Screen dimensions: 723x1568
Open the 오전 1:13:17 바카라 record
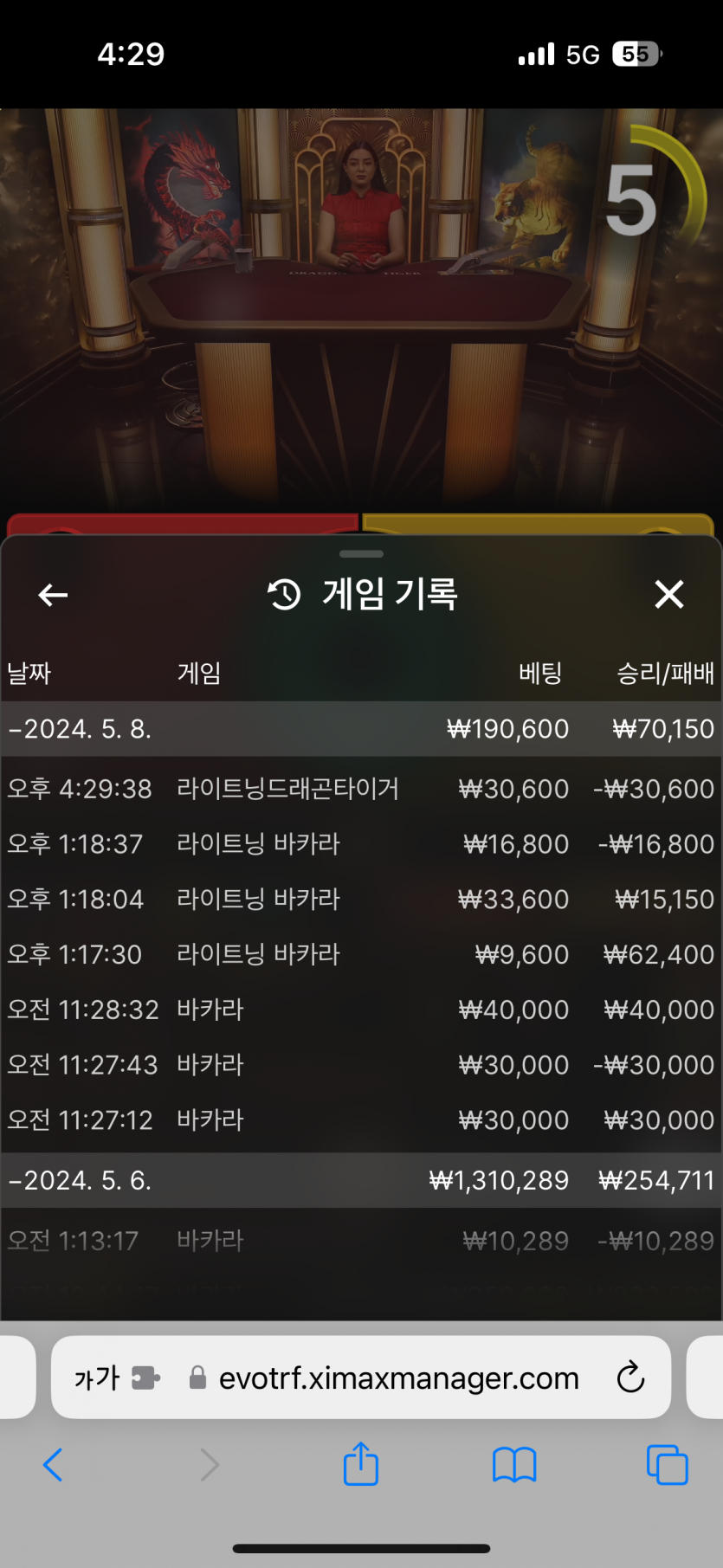[361, 1241]
